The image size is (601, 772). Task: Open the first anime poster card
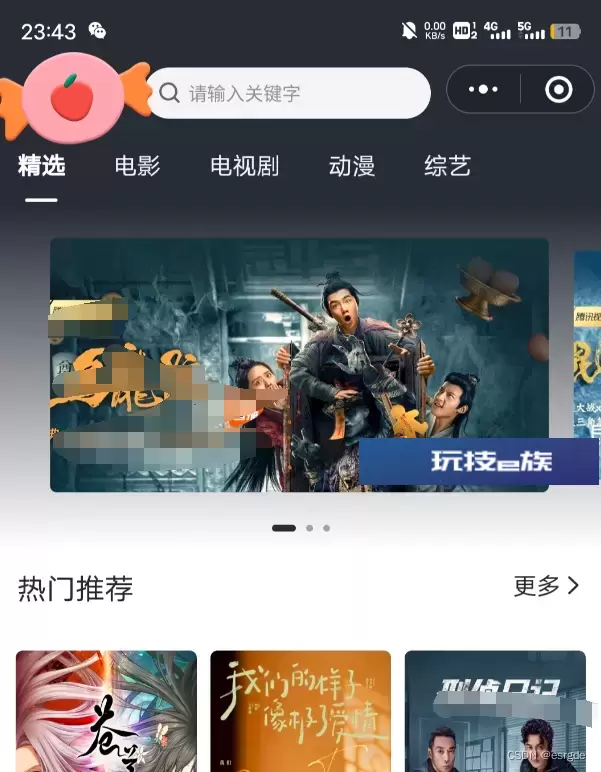point(106,710)
